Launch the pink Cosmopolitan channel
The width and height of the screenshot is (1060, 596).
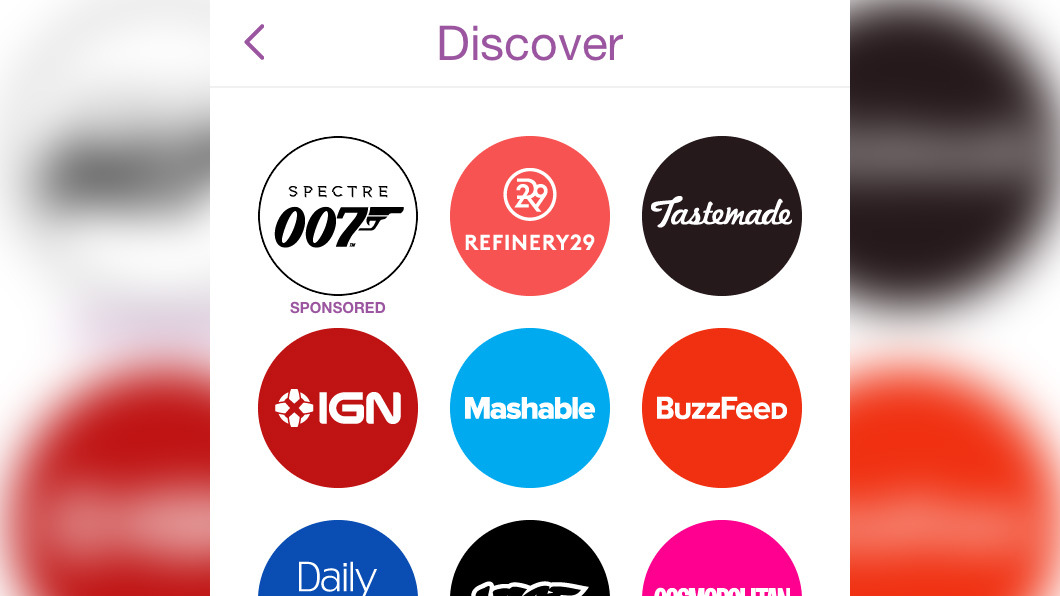point(722,565)
